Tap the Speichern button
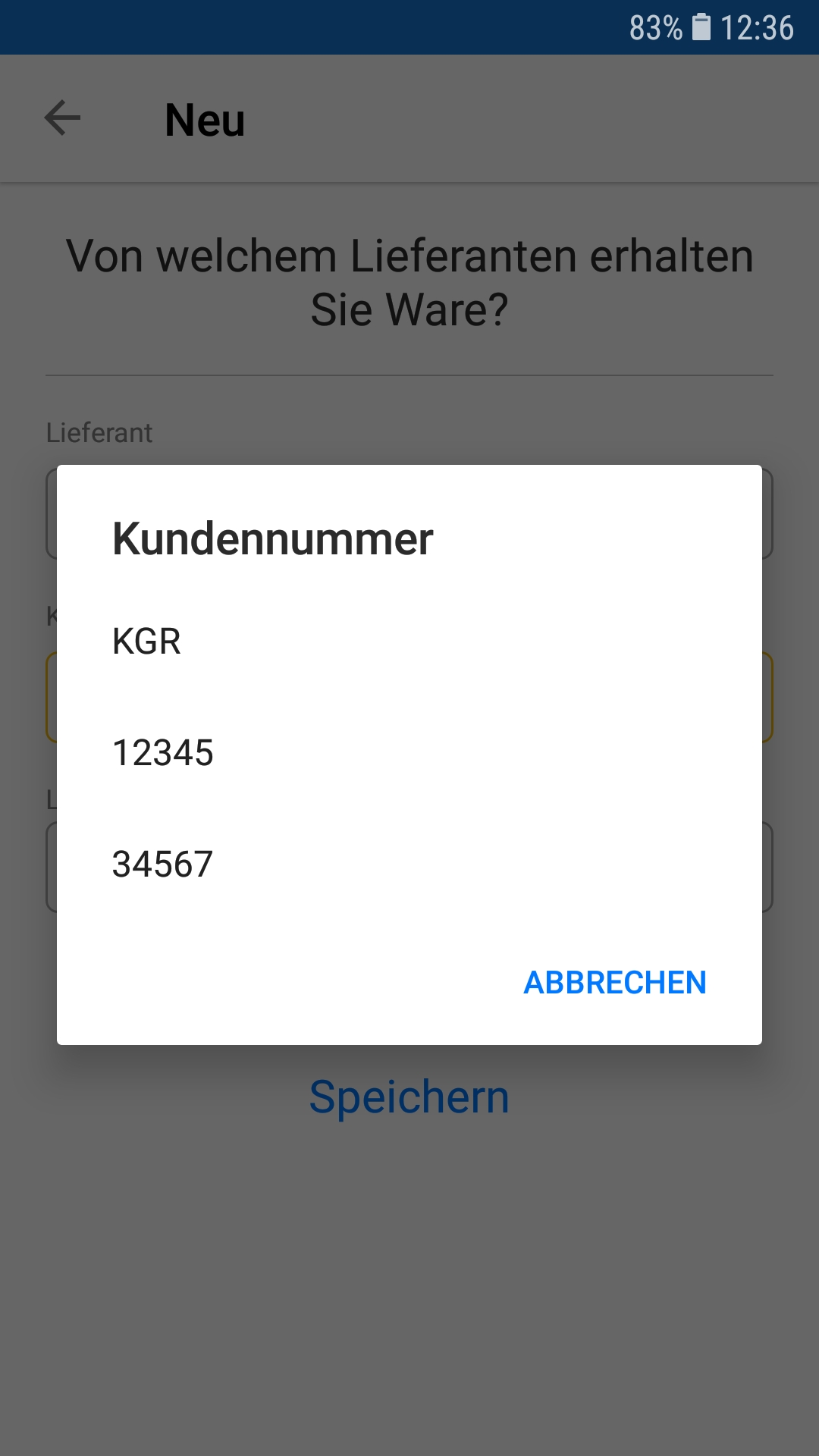Image resolution: width=819 pixels, height=1456 pixels. (x=409, y=1097)
